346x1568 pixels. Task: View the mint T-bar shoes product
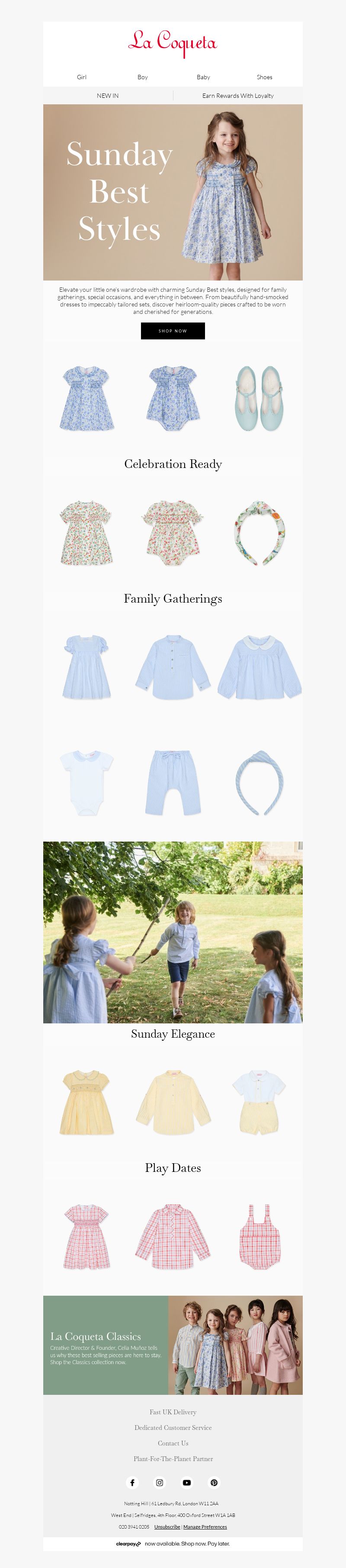tap(259, 398)
